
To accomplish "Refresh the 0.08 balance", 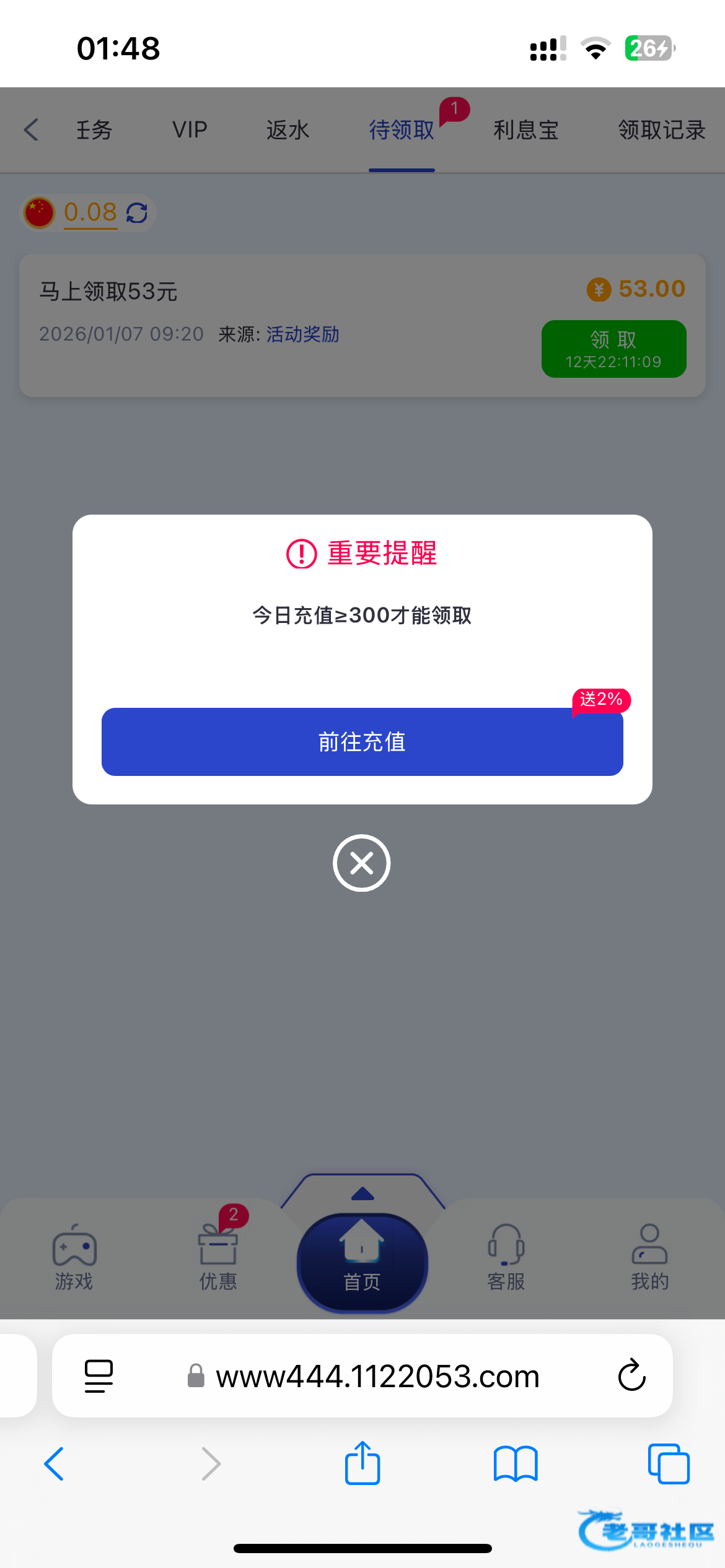I will 137,213.
